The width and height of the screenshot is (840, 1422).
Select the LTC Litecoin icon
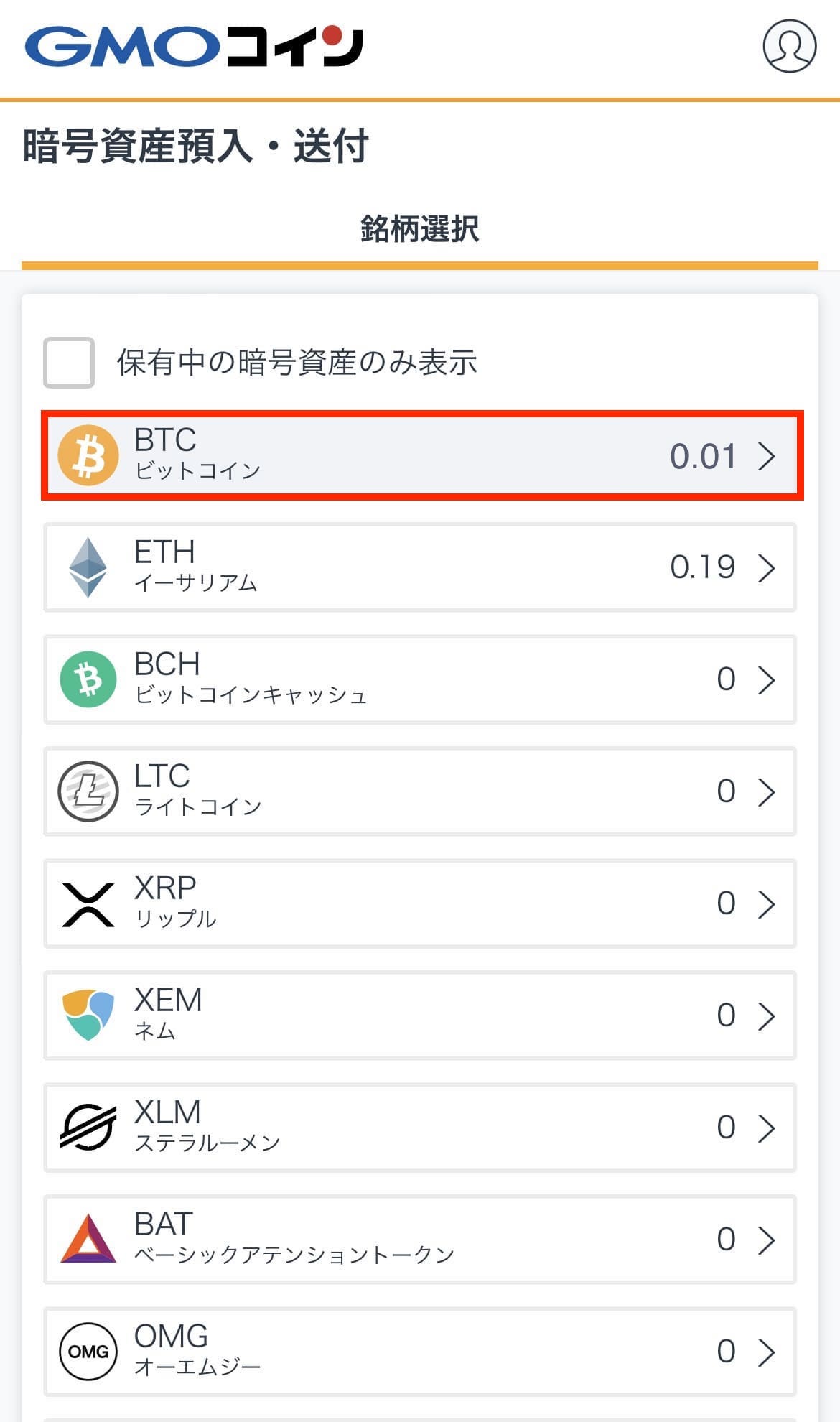pyautogui.click(x=86, y=791)
